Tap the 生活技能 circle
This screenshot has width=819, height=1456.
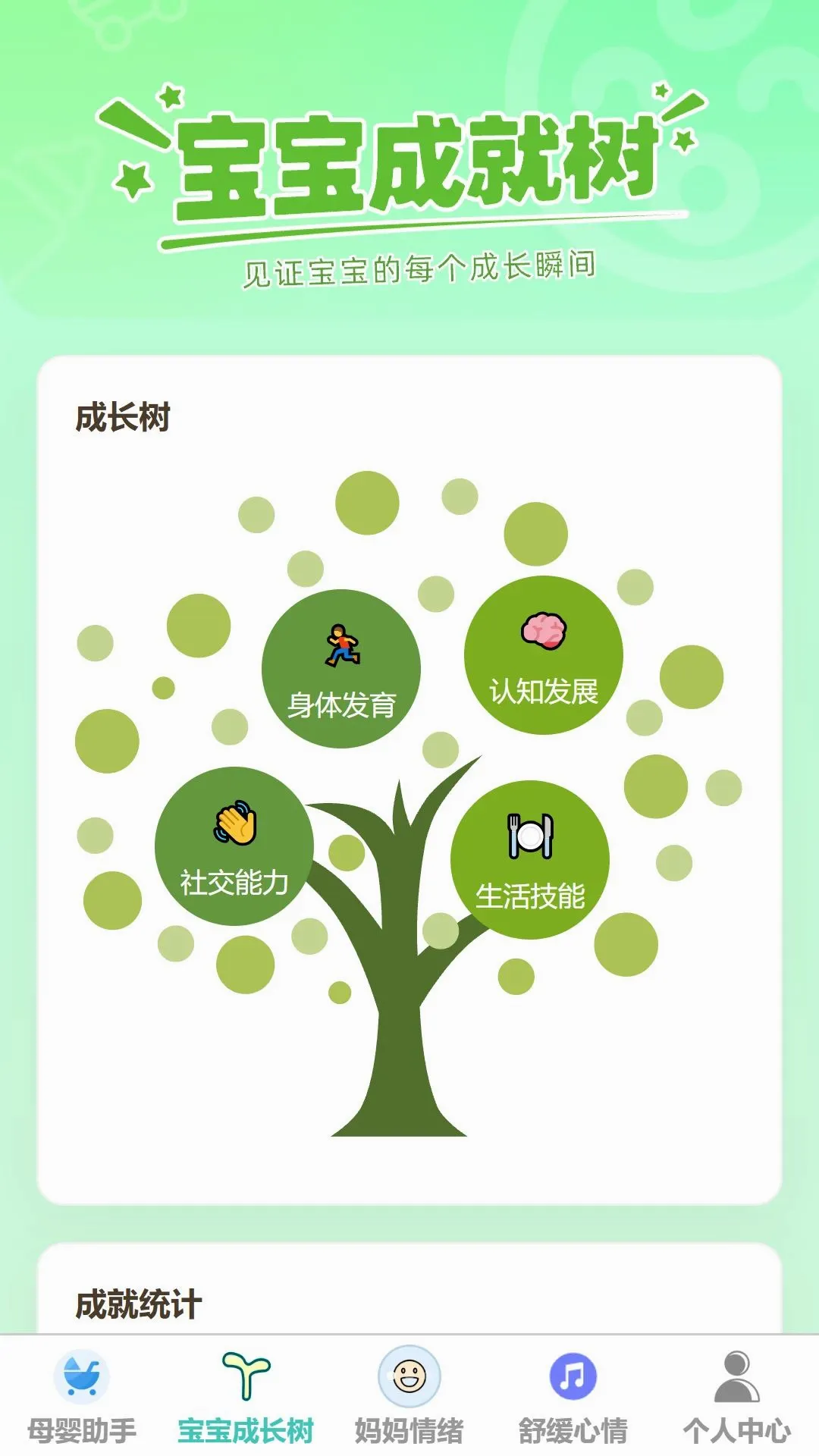pos(530,859)
